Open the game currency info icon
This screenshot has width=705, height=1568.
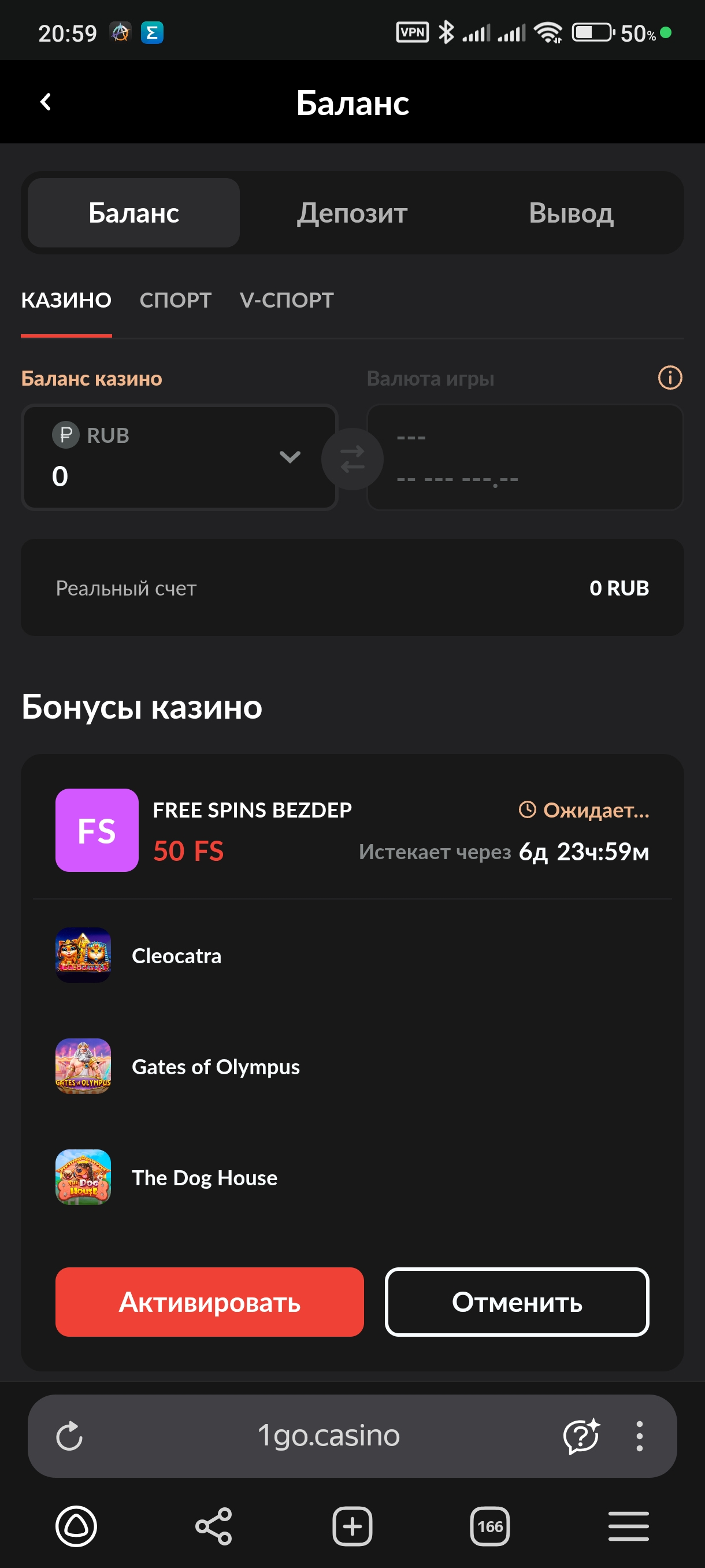(670, 378)
